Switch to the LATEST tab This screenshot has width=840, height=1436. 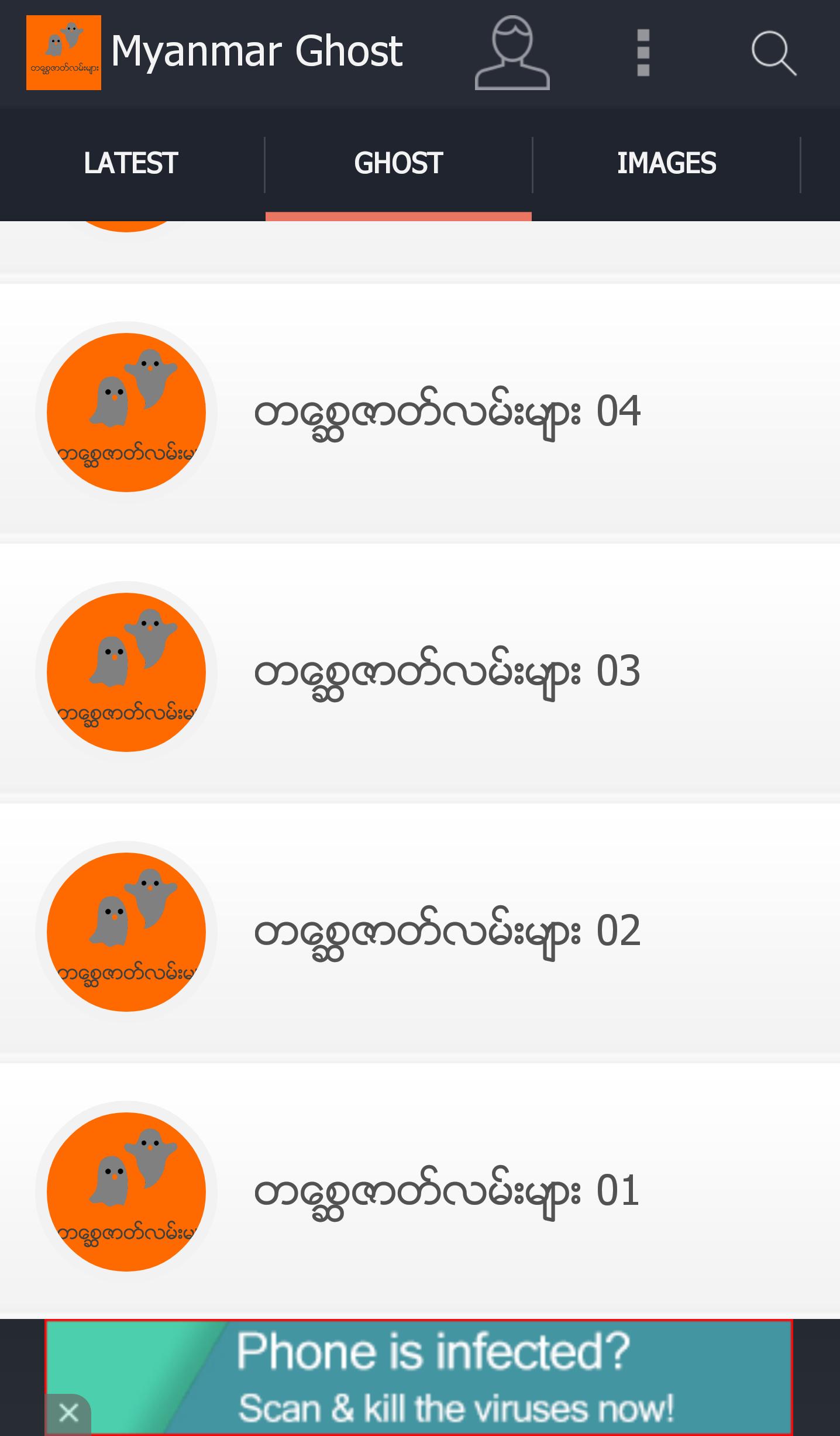[130, 163]
